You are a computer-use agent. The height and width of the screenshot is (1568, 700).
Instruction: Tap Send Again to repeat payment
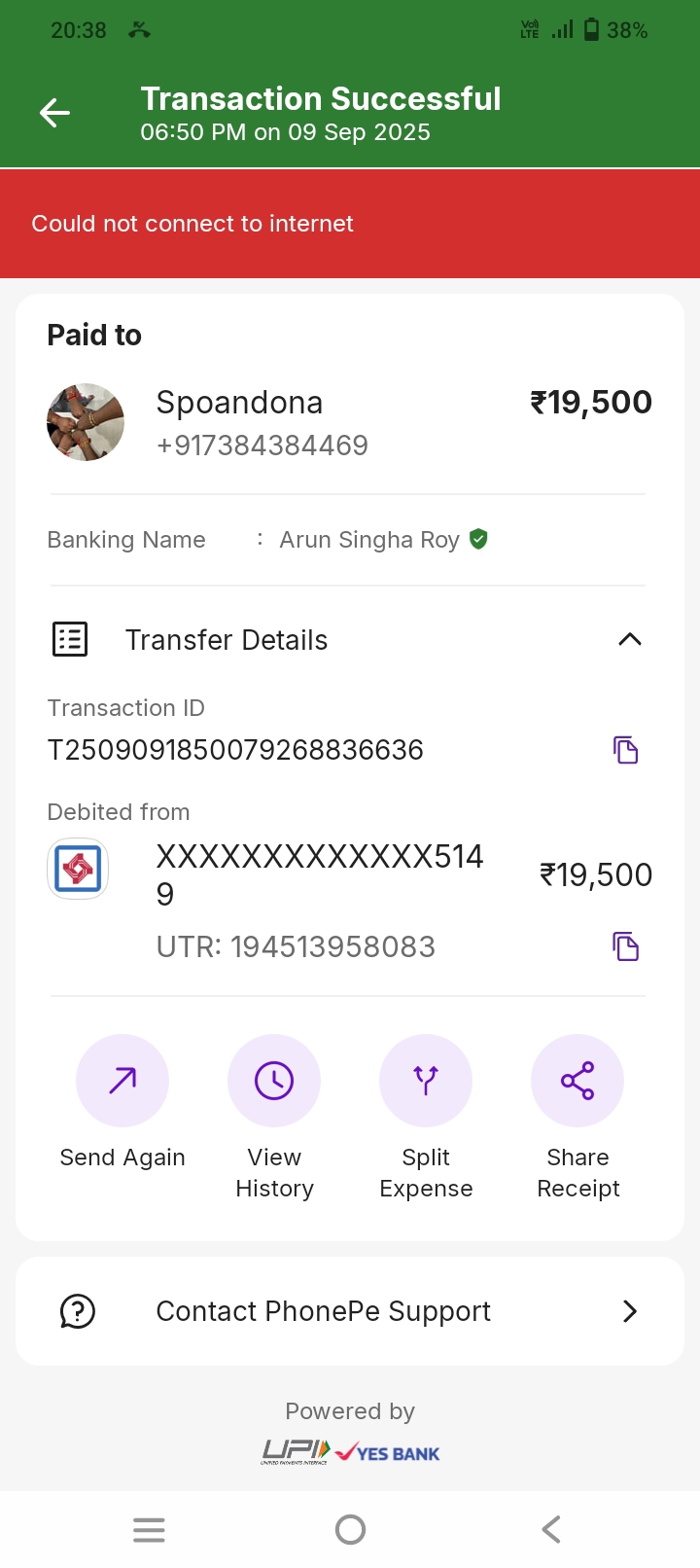pyautogui.click(x=122, y=1081)
